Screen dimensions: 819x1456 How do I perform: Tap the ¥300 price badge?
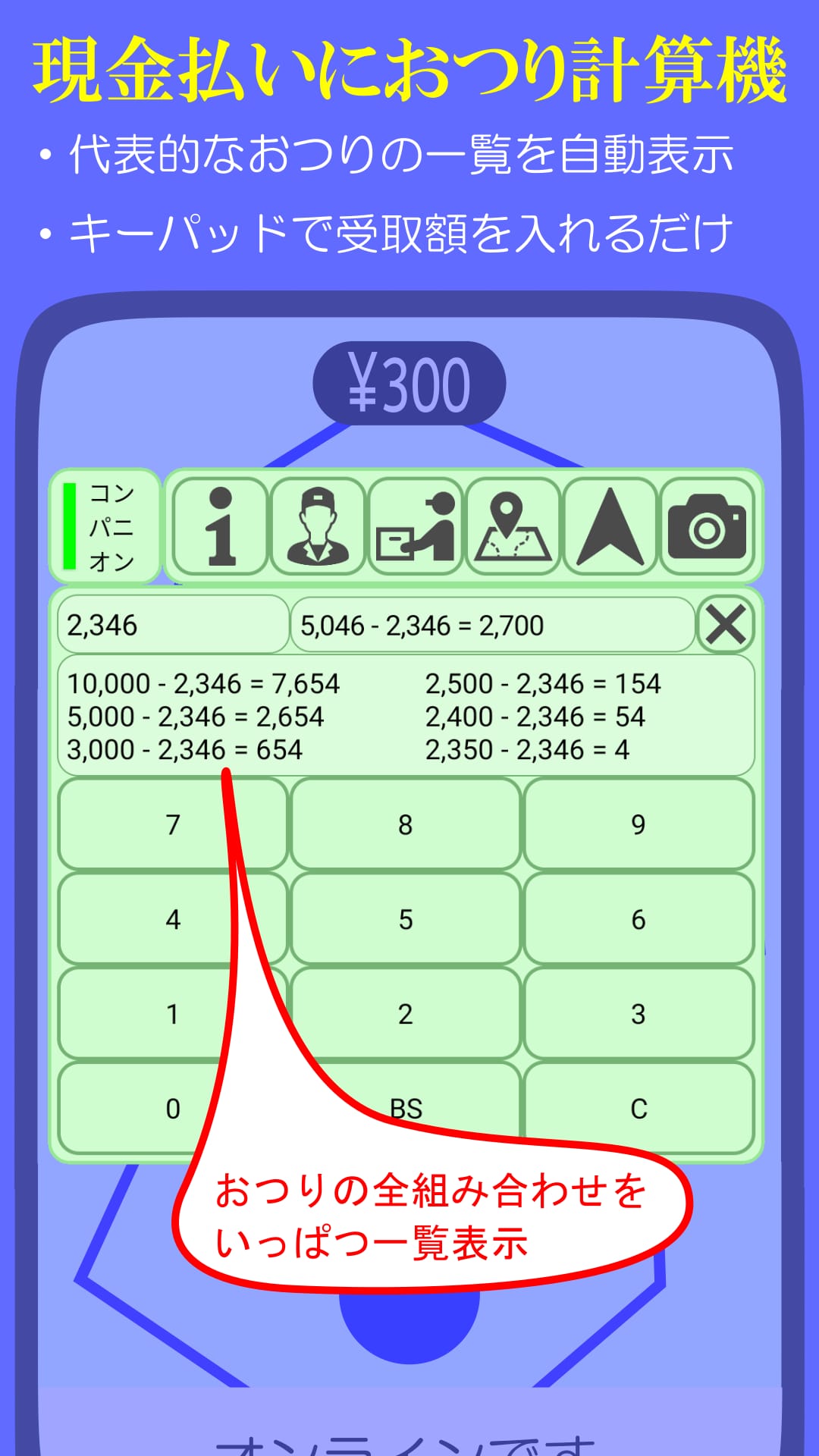click(x=409, y=383)
